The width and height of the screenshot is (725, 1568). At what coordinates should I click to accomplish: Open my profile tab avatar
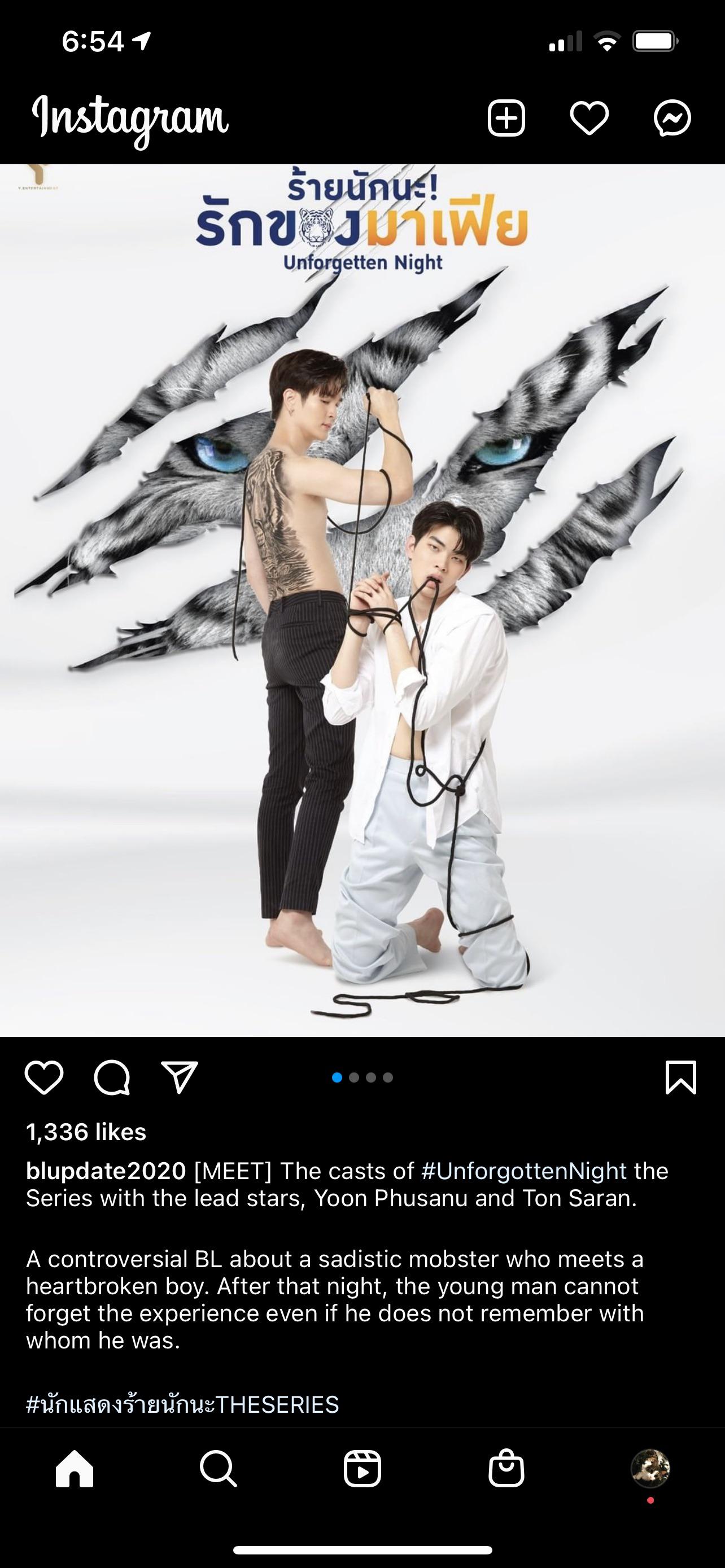click(x=650, y=1469)
